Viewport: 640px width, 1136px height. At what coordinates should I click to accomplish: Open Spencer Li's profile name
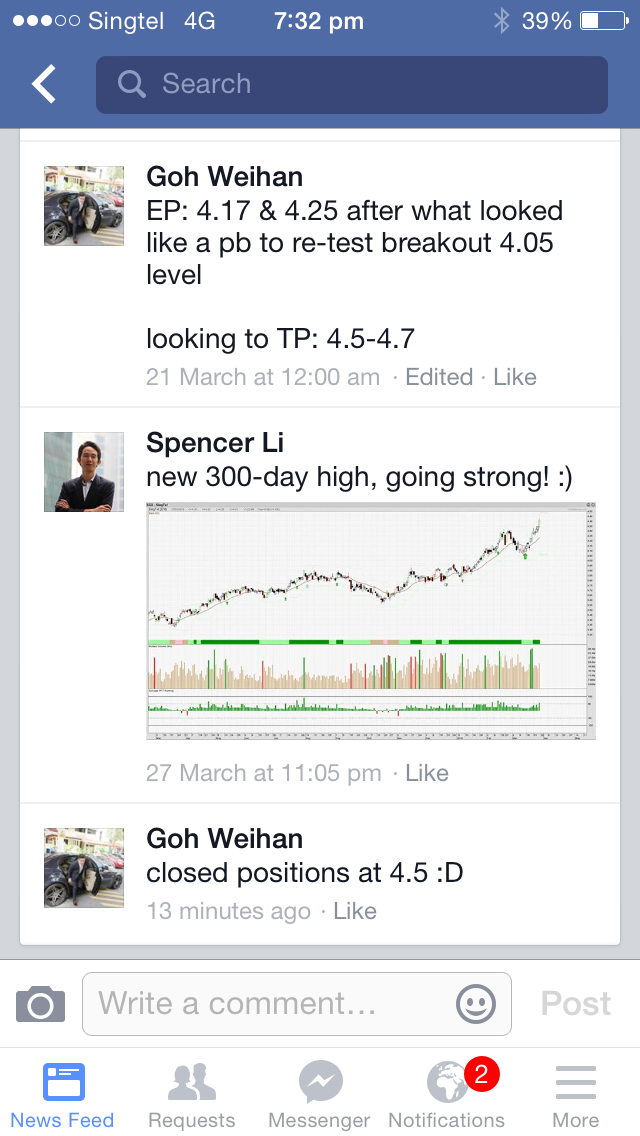click(x=215, y=443)
